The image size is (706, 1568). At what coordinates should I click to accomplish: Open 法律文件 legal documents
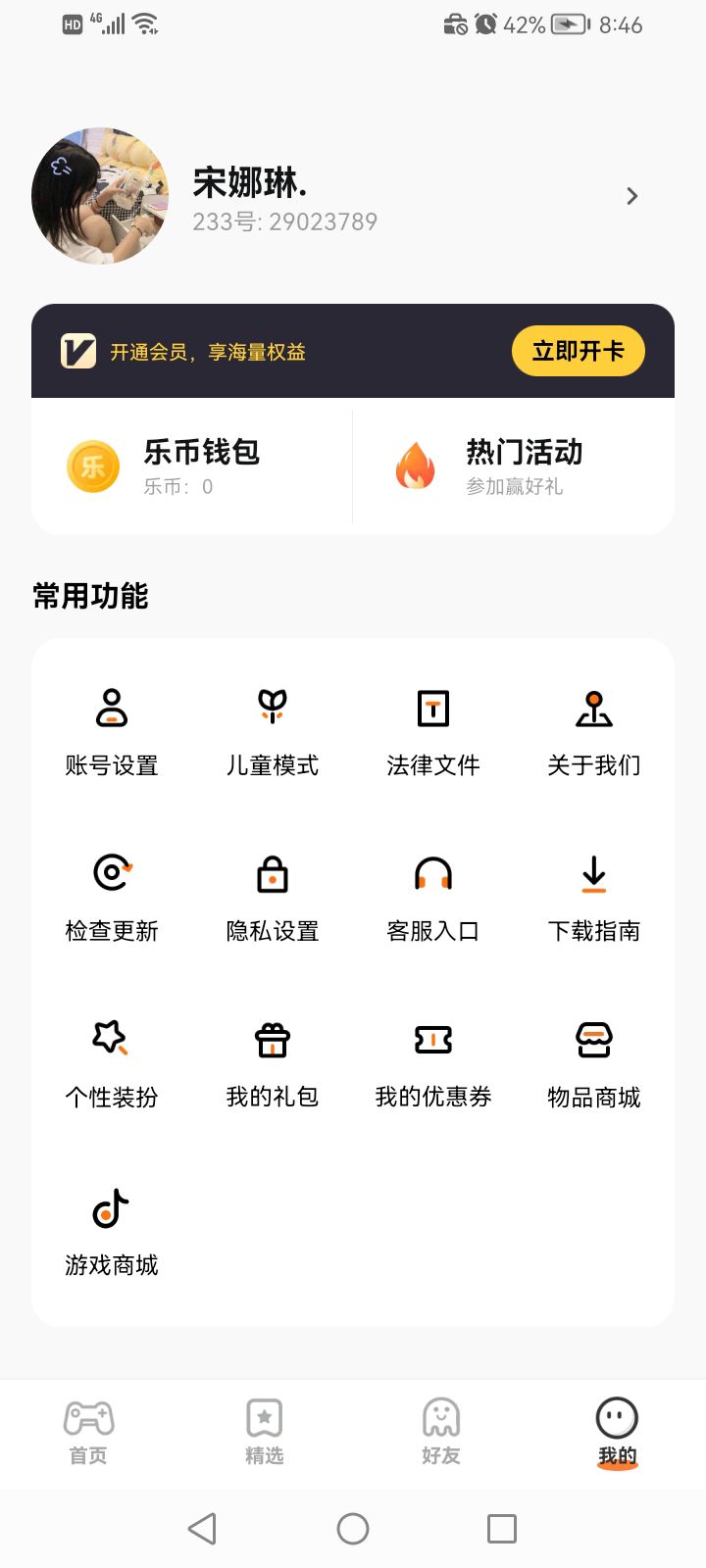tap(433, 732)
